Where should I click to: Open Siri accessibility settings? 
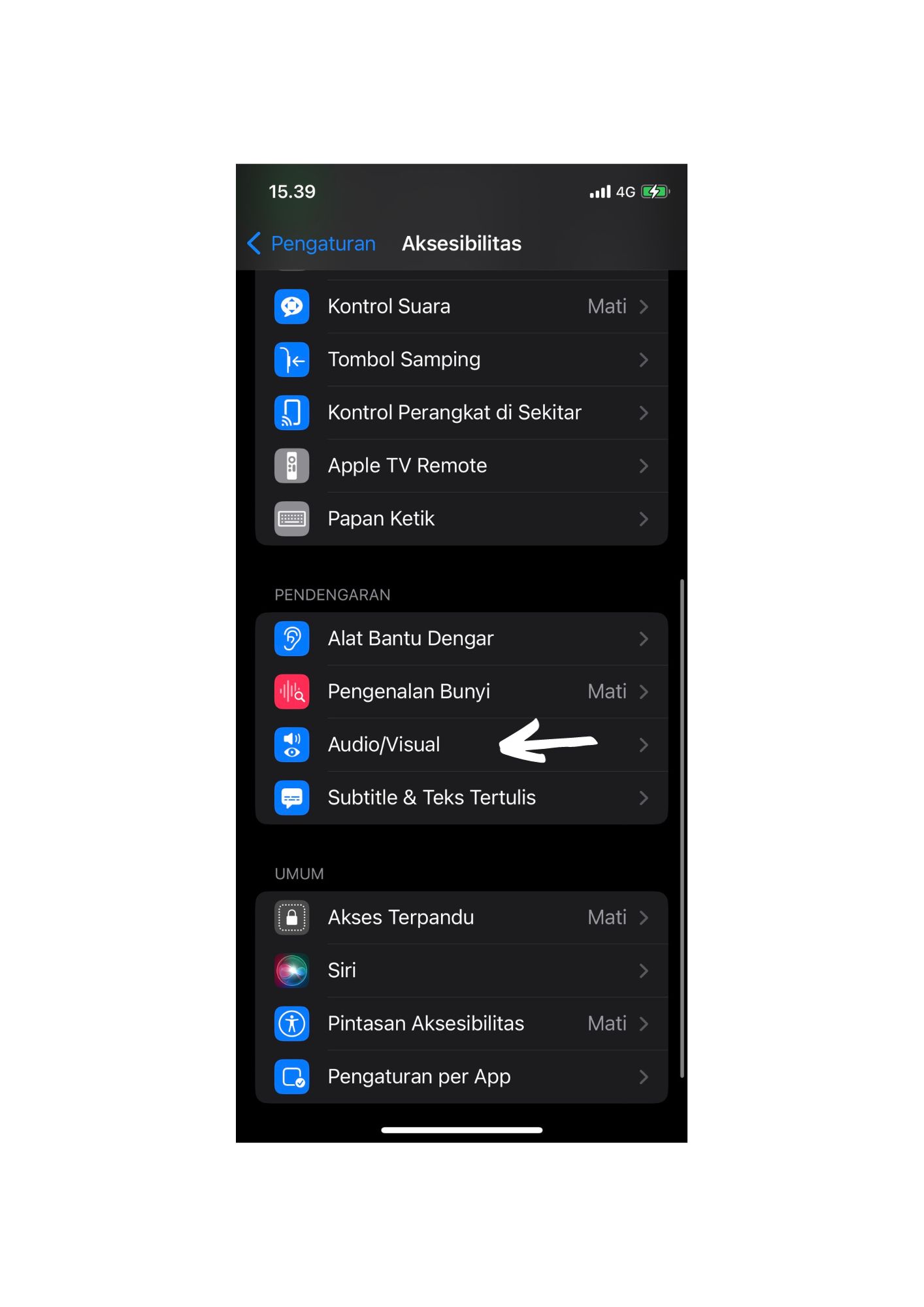(x=461, y=970)
